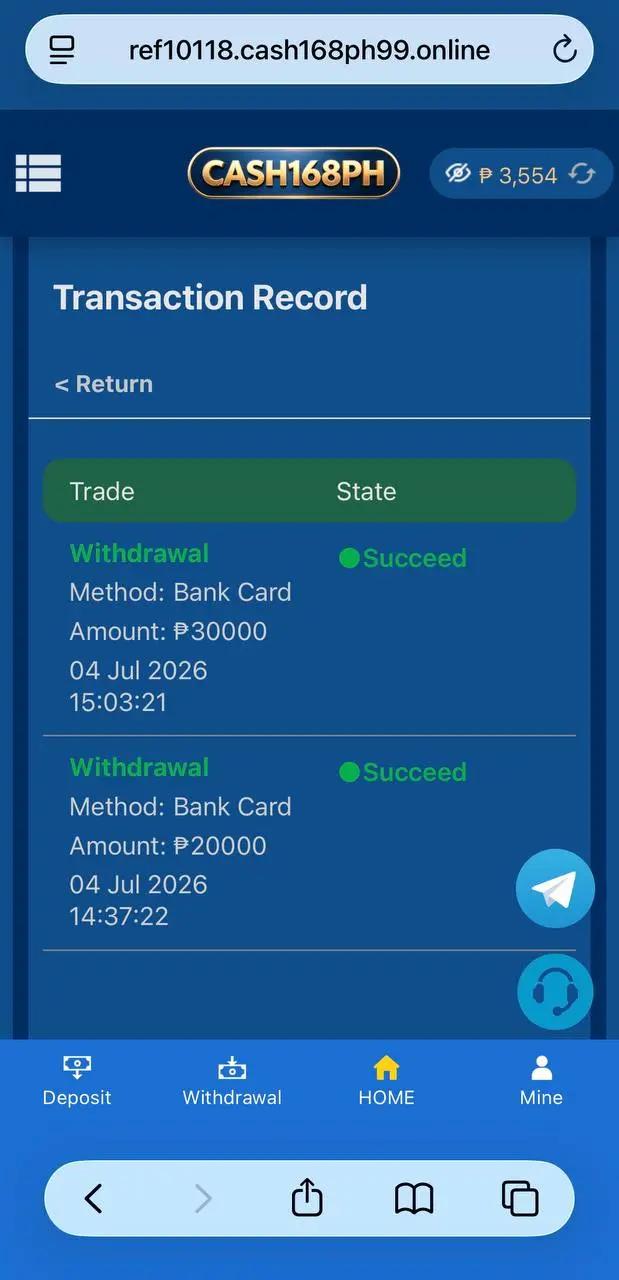
Task: Toggle balance visibility eye icon
Action: [457, 174]
